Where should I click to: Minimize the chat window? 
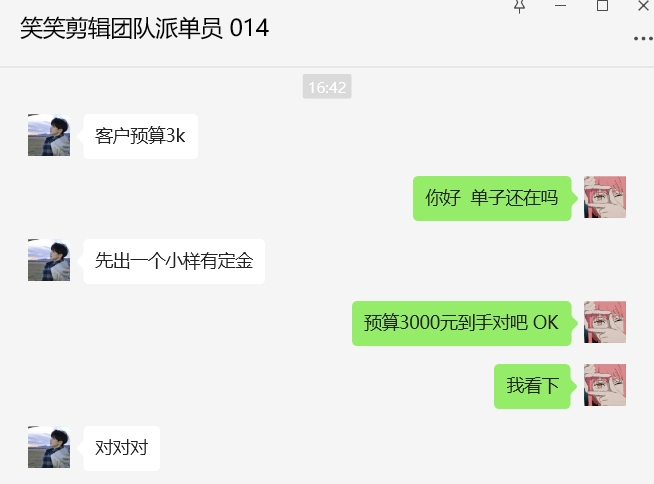[x=560, y=6]
